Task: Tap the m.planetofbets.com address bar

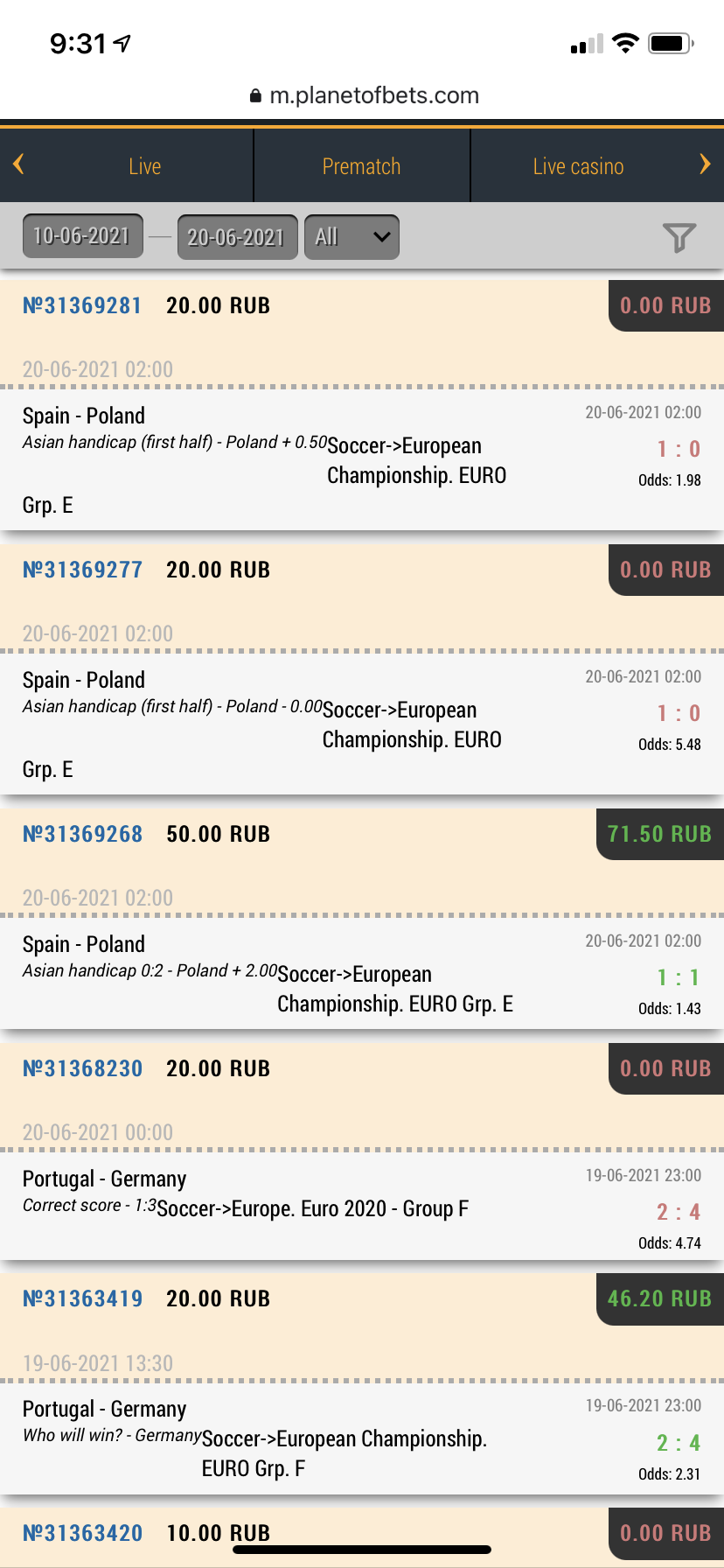Action: 365,95
